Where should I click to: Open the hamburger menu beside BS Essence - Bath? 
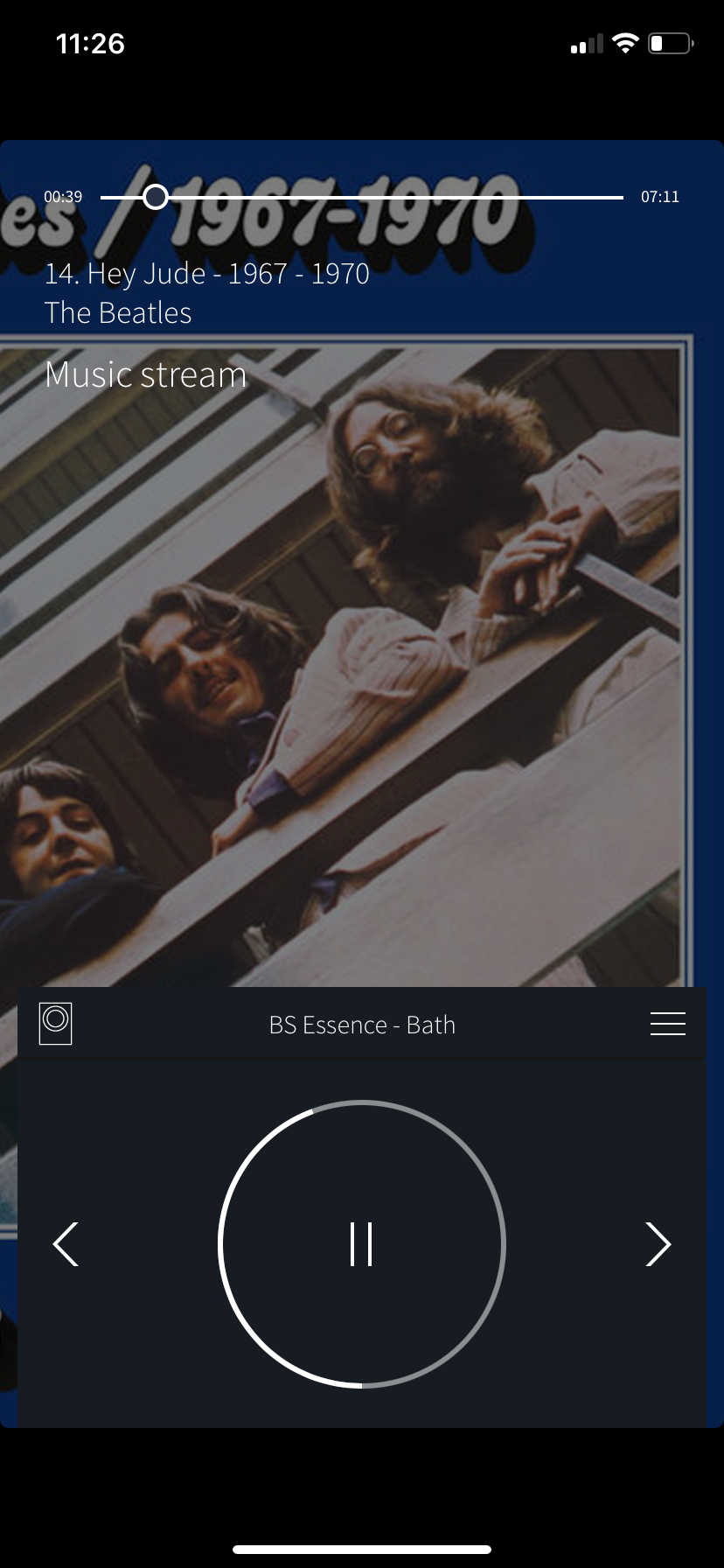tap(667, 1024)
